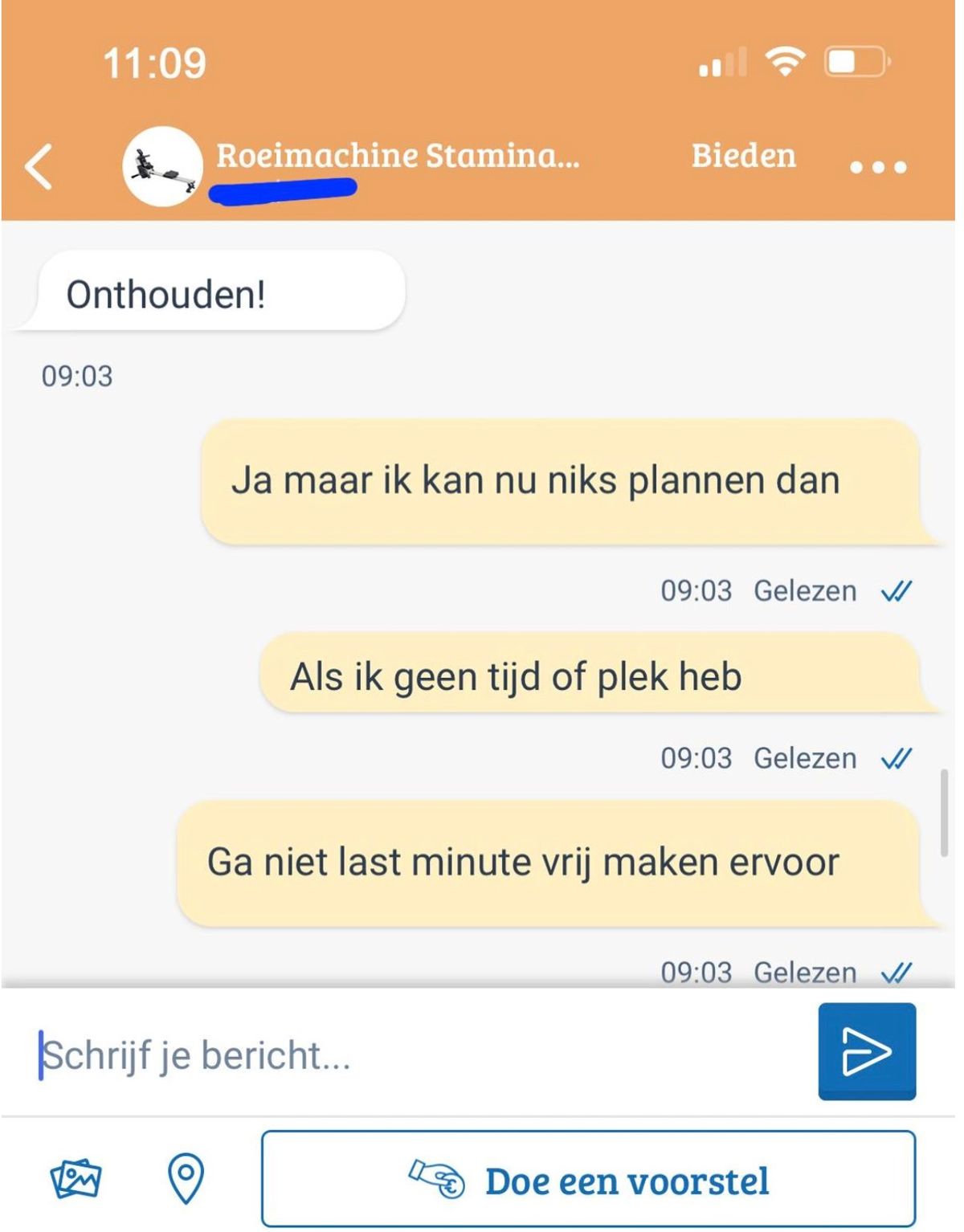Tap the Bieden button
Viewport: 964px width, 1232px height.
coord(743,156)
